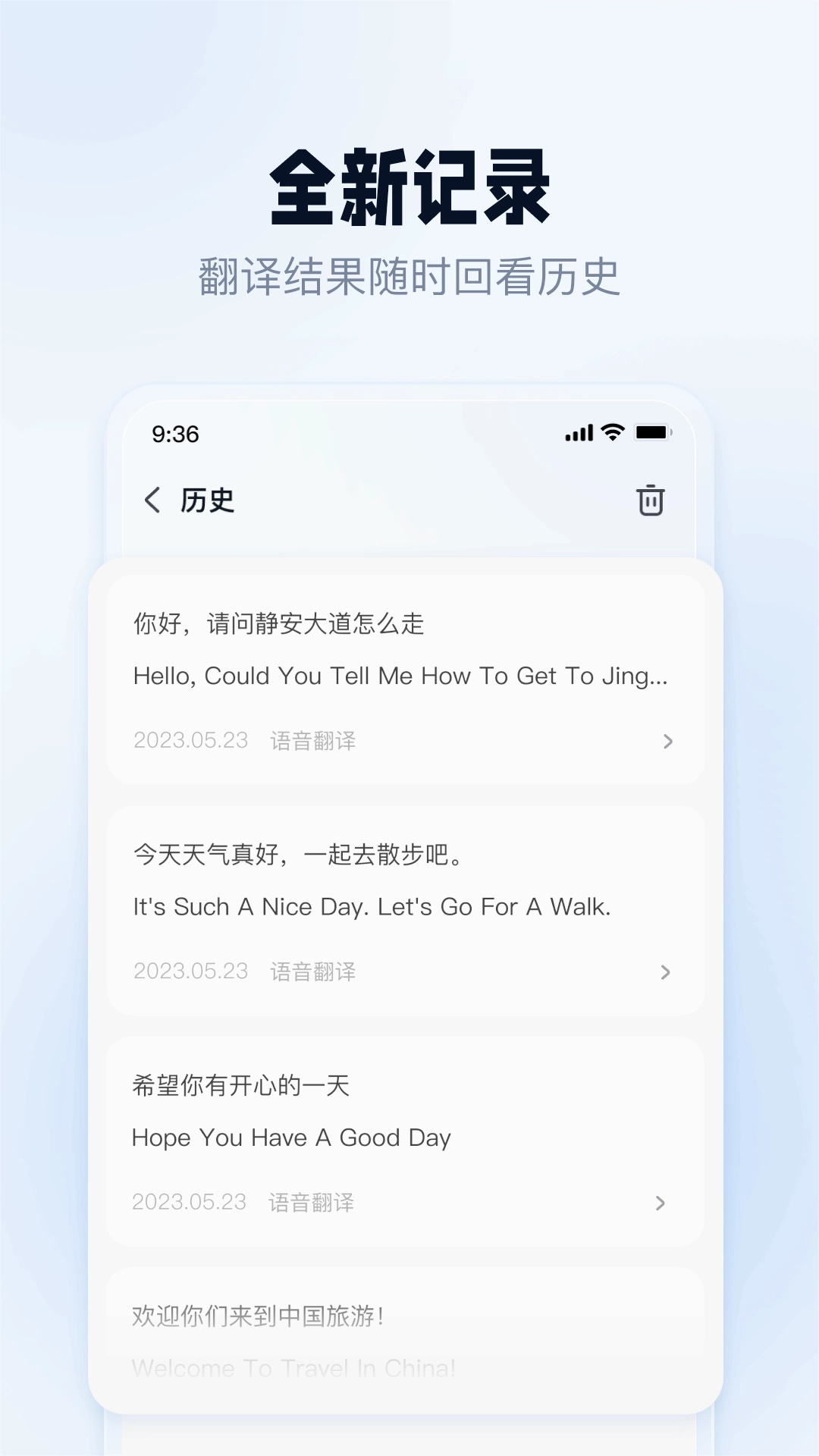Tap the back arrow to leave history
Screen dimensions: 819x1456
tap(152, 500)
